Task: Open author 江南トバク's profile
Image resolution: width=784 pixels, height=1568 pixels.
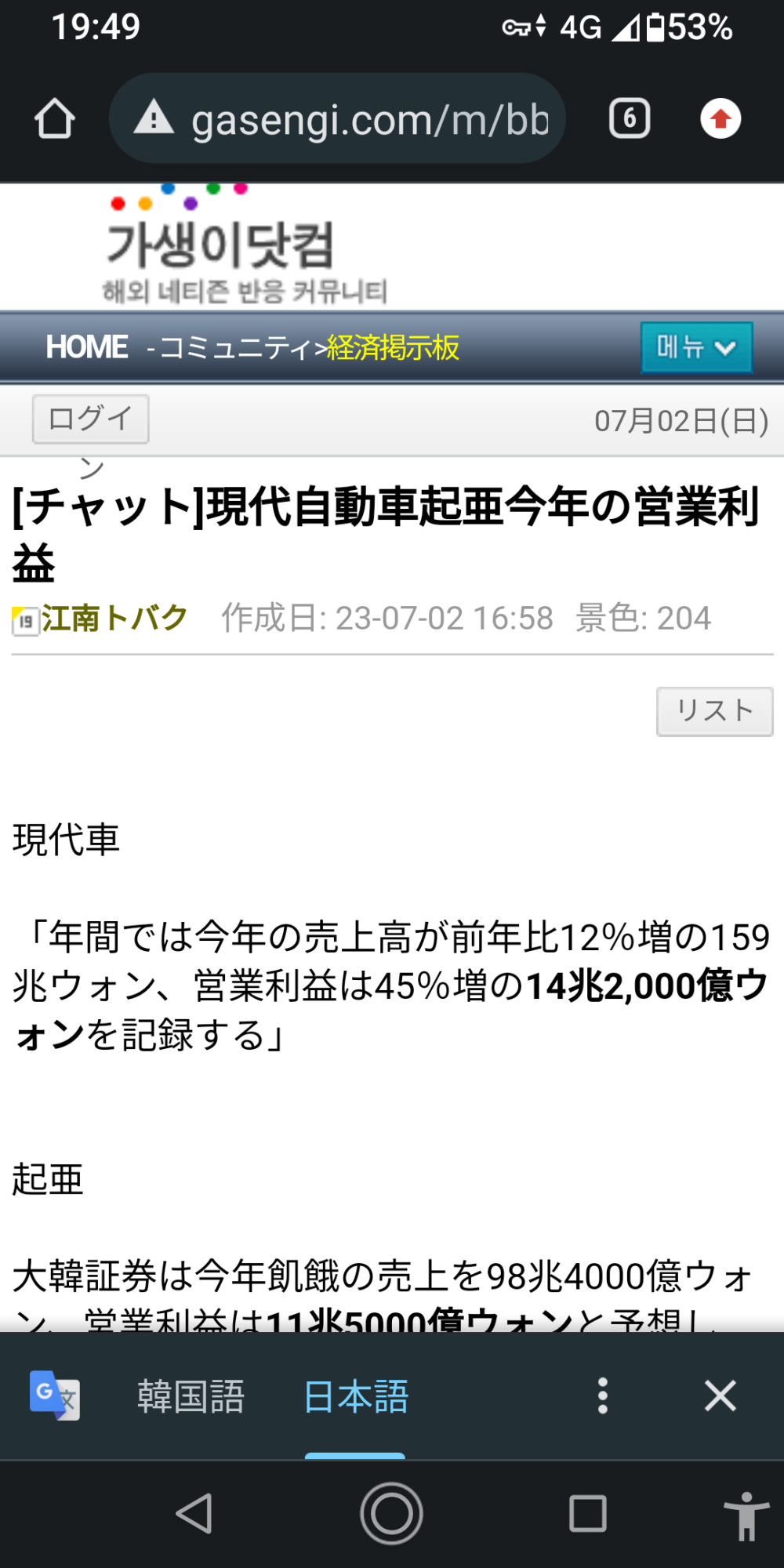Action: tap(114, 619)
